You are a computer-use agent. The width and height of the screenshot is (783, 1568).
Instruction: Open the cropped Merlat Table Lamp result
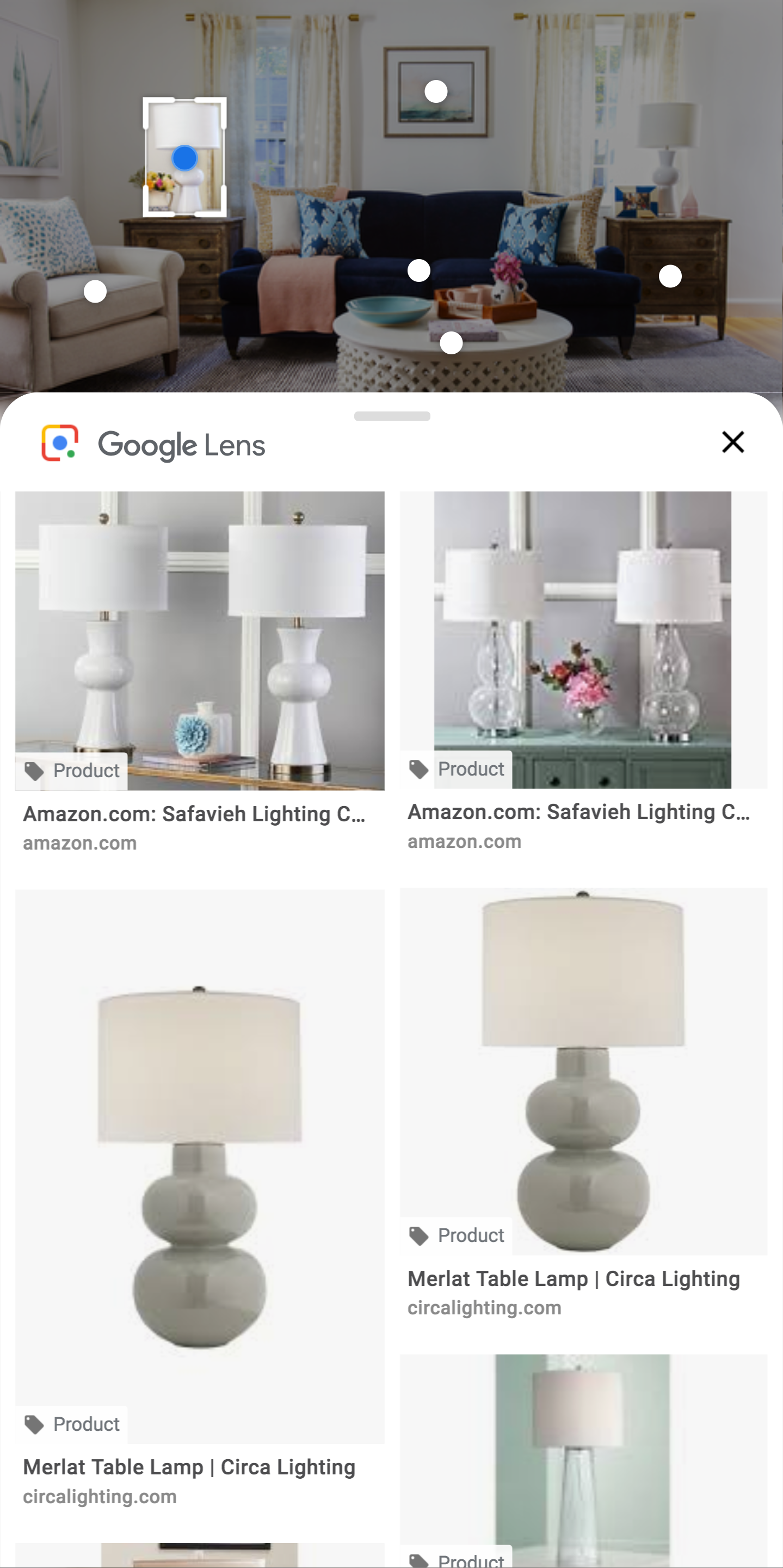tap(583, 1103)
